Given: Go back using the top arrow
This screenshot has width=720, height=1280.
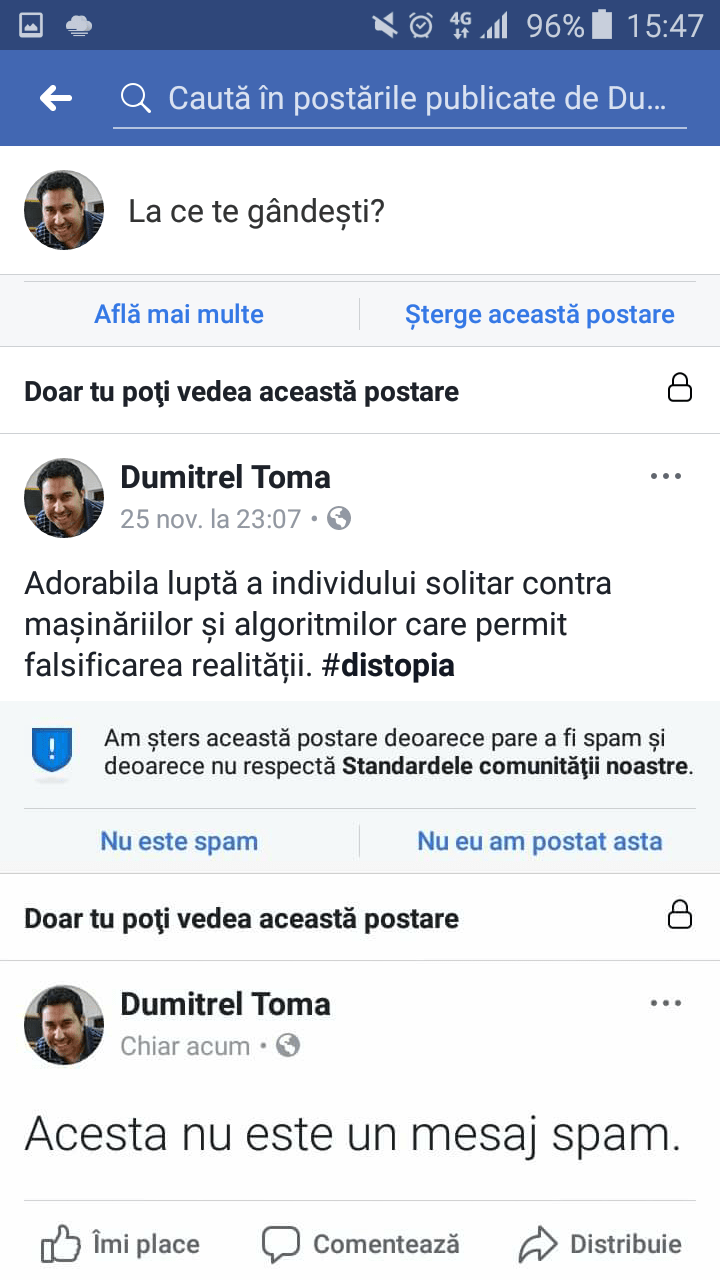Looking at the screenshot, I should point(56,98).
